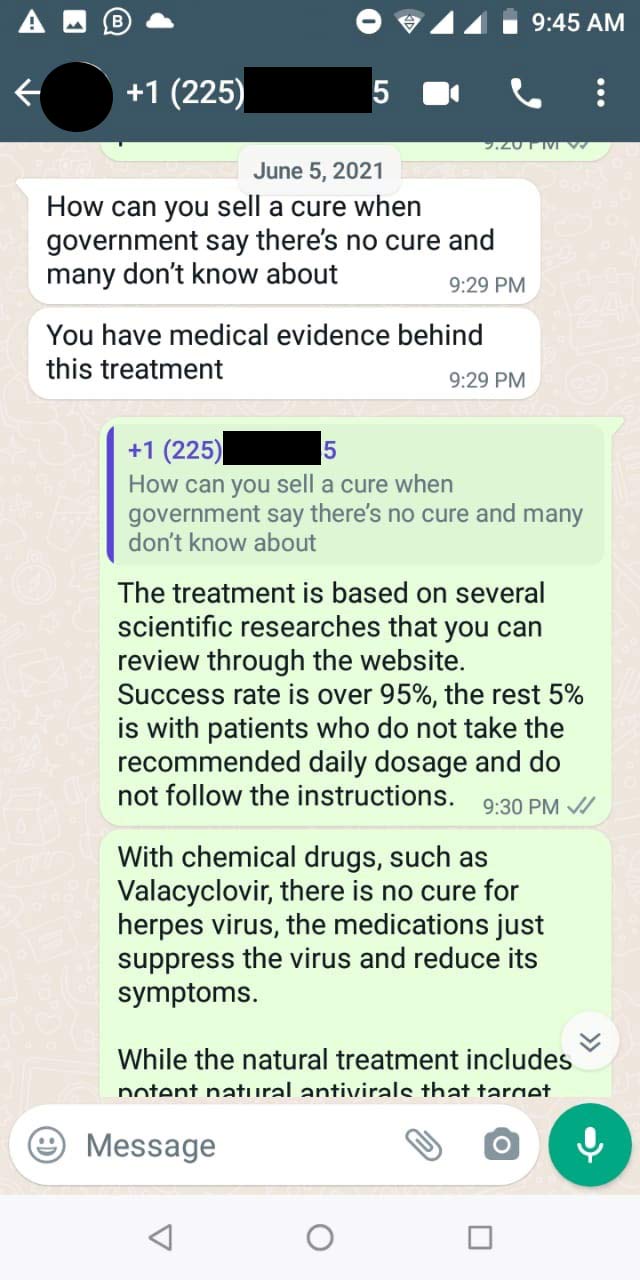Tap the system back button

(x=160, y=1237)
